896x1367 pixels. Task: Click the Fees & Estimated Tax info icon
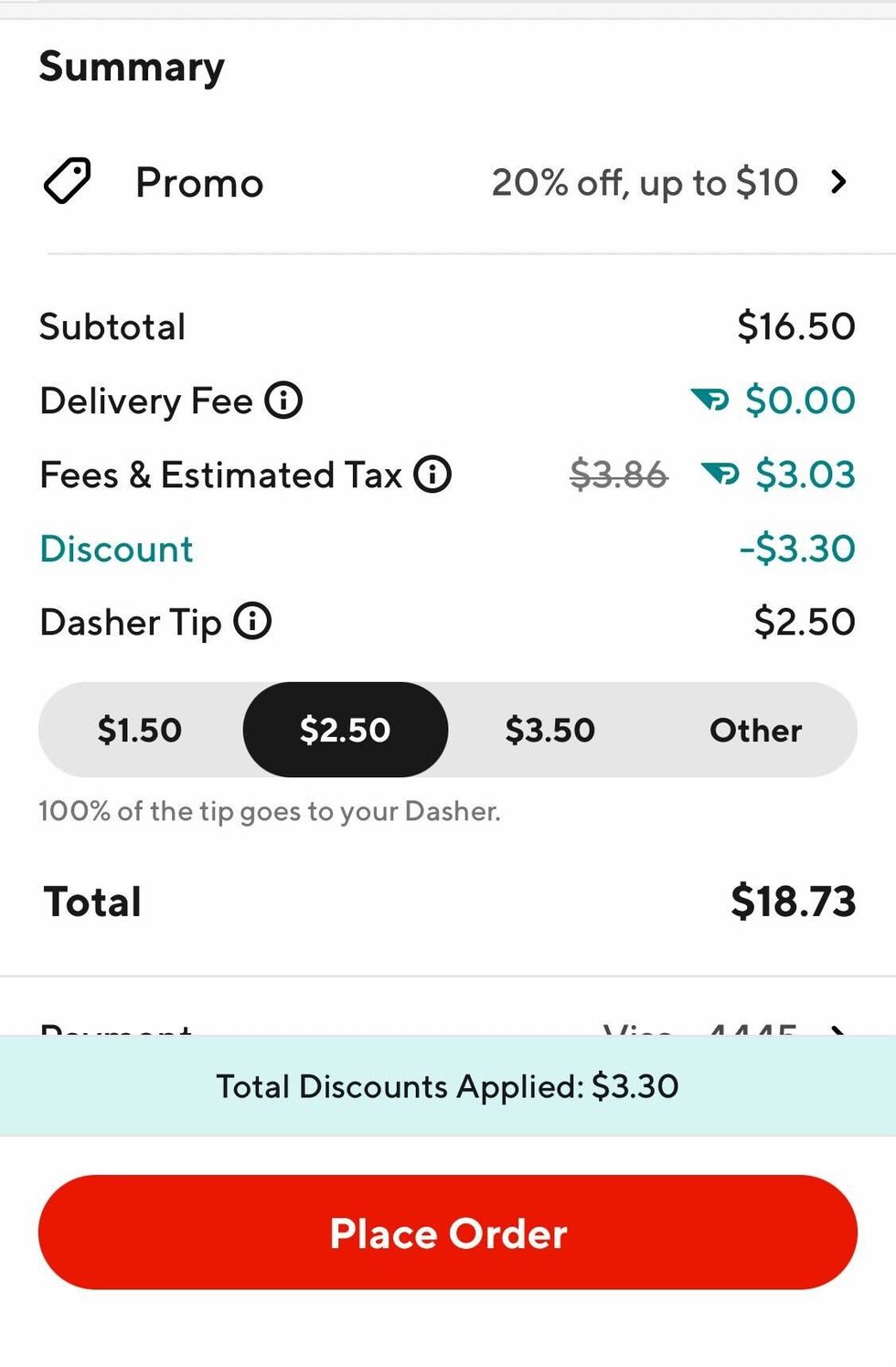pyautogui.click(x=433, y=474)
